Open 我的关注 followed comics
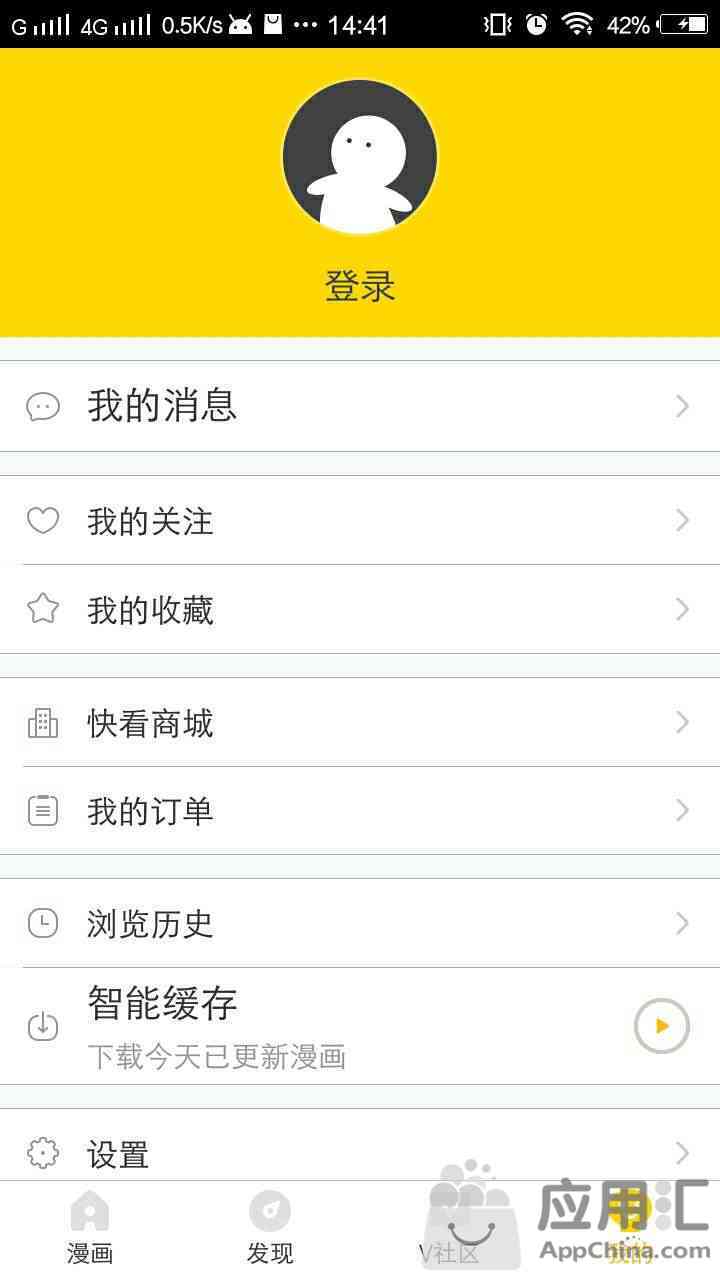The height and width of the screenshot is (1280, 720). coord(360,520)
